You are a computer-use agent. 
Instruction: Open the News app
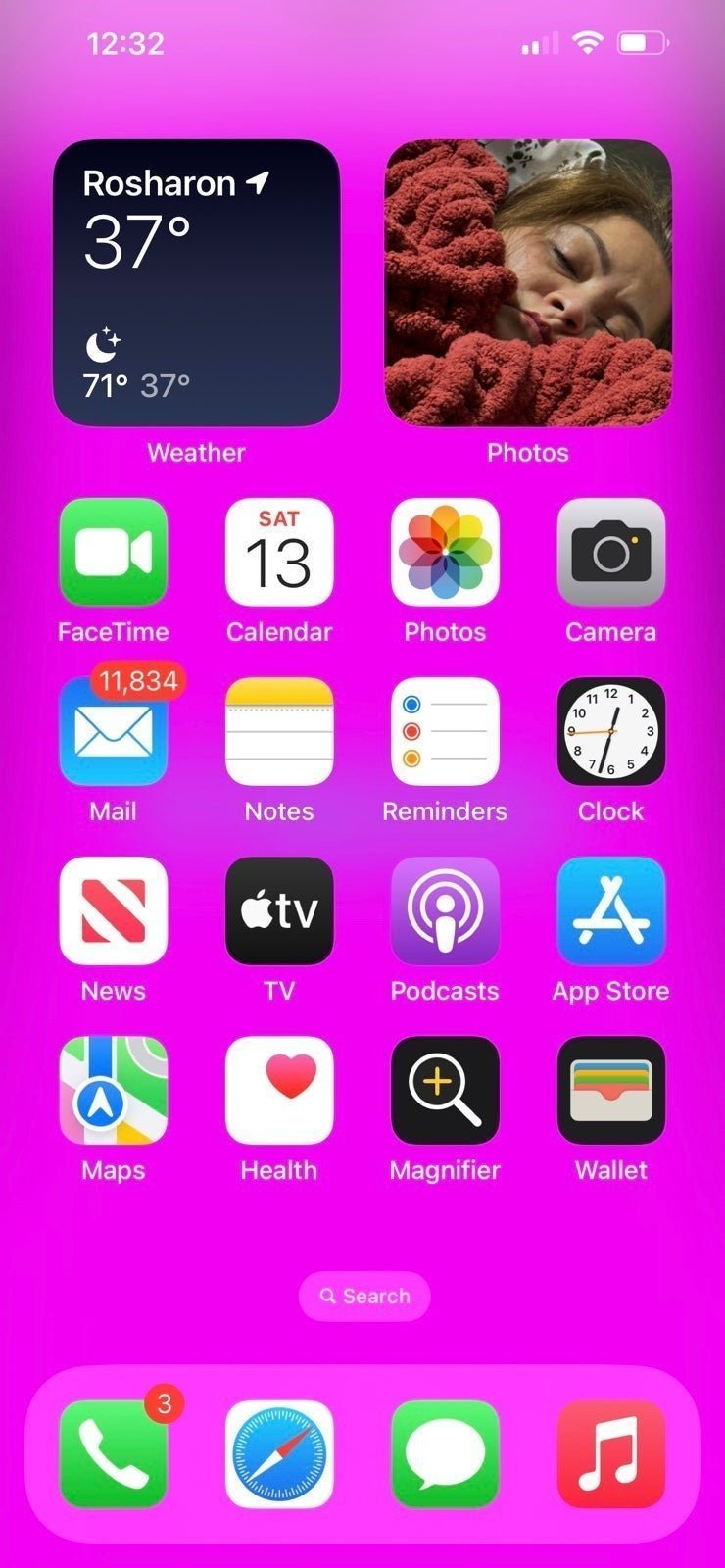coord(113,910)
